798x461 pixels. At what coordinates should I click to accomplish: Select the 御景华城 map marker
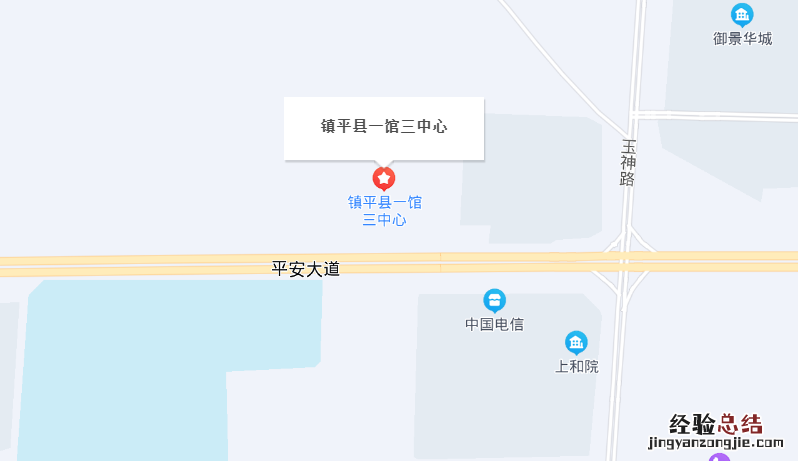[742, 15]
